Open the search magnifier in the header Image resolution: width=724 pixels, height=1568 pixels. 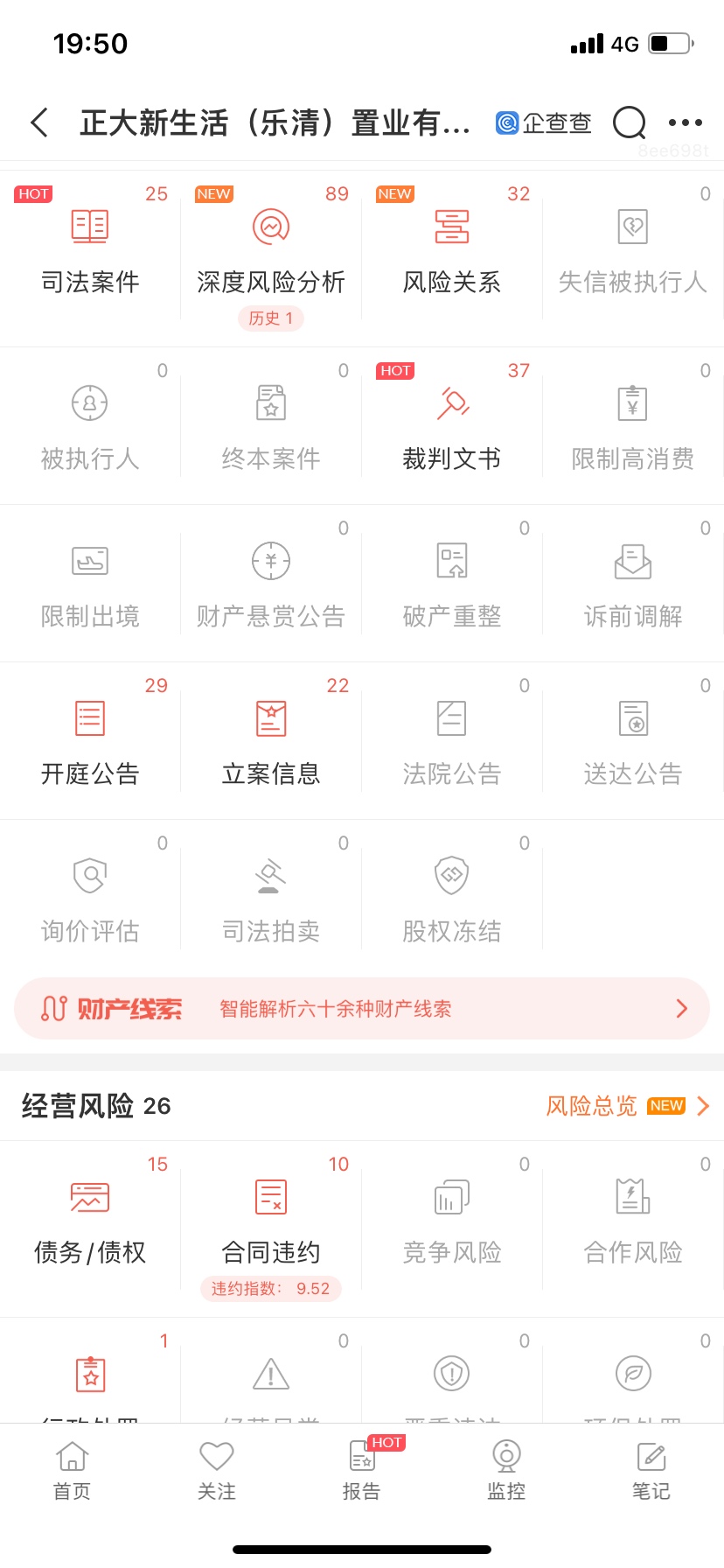(629, 122)
